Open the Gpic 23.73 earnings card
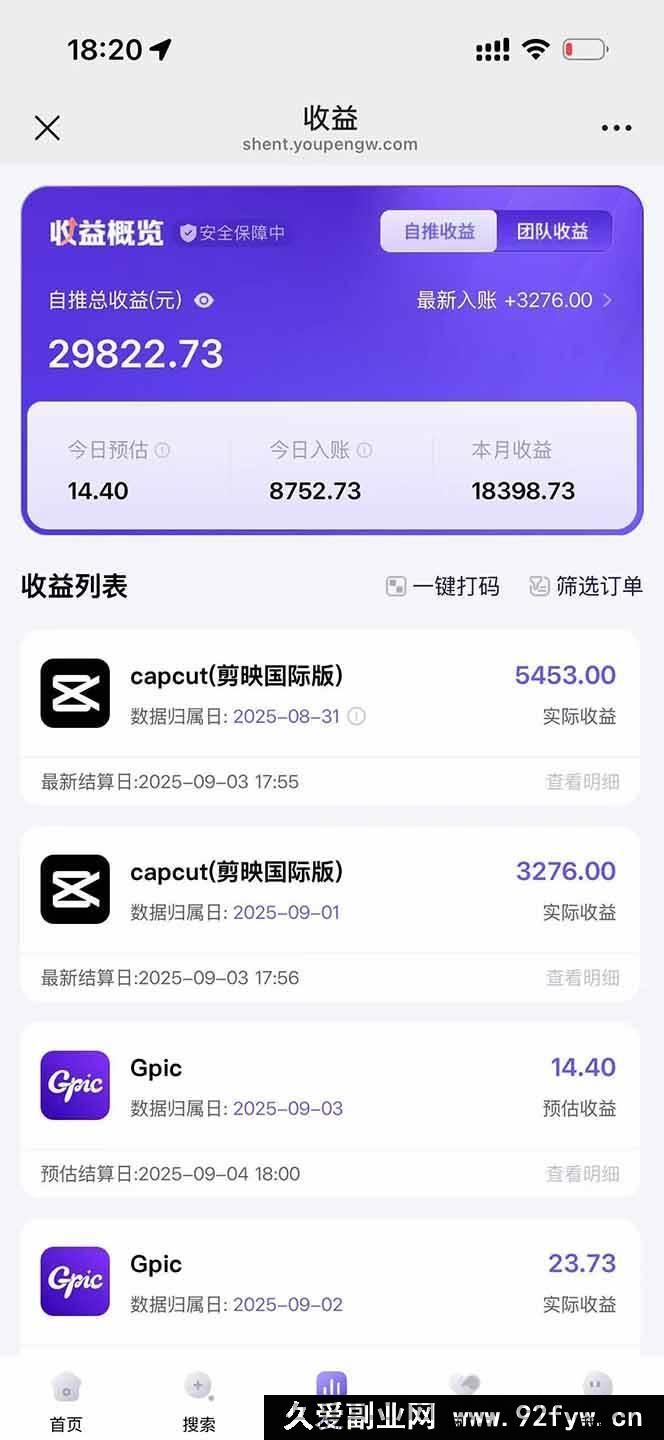 [330, 1283]
